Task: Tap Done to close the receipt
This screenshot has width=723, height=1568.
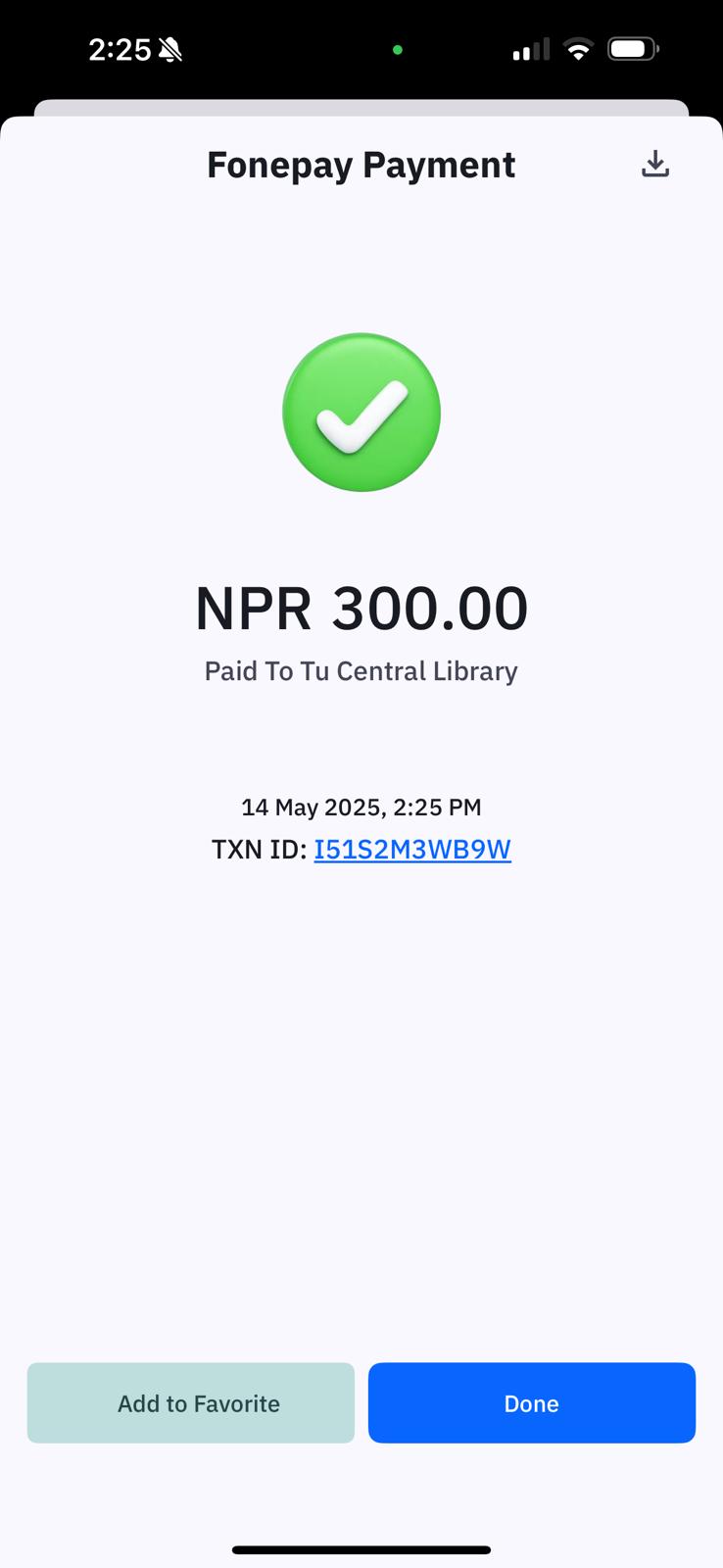Action: 532,1402
